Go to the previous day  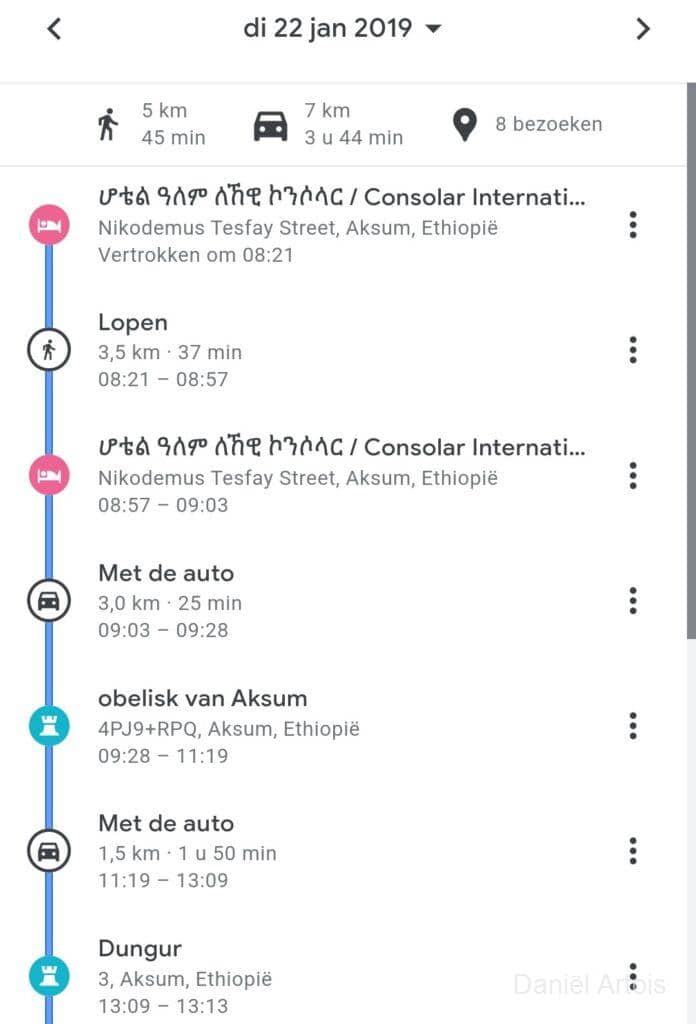54,29
